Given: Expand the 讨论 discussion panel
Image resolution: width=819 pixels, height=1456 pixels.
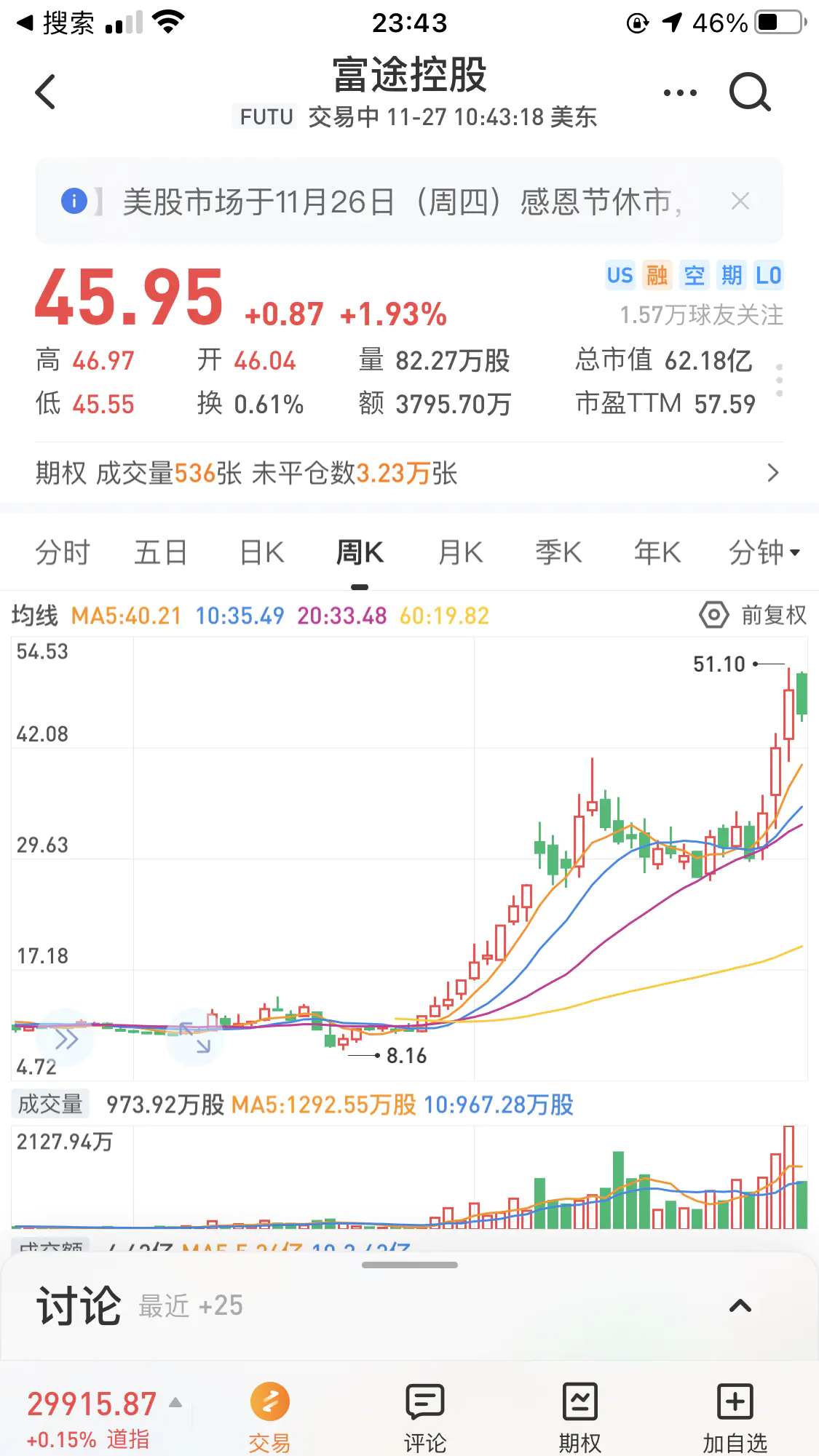Looking at the screenshot, I should [x=740, y=1306].
